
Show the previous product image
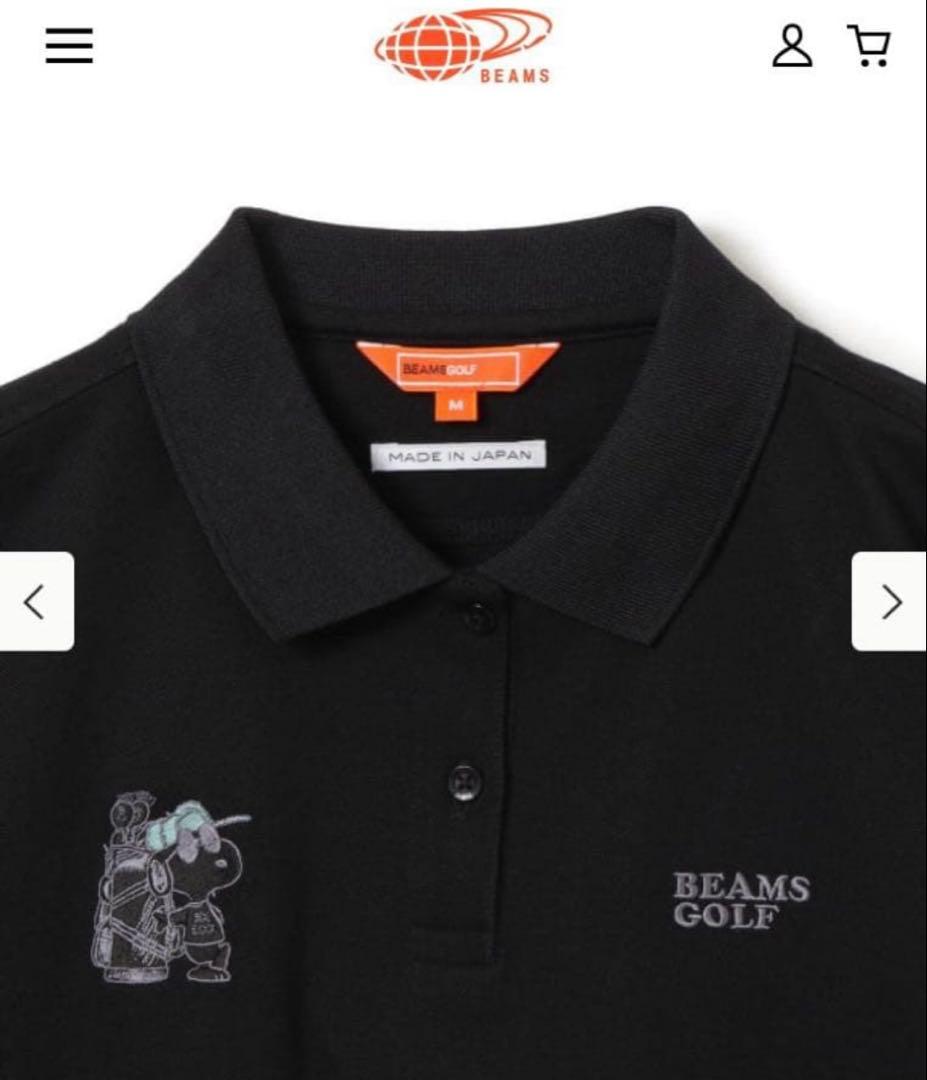point(36,602)
